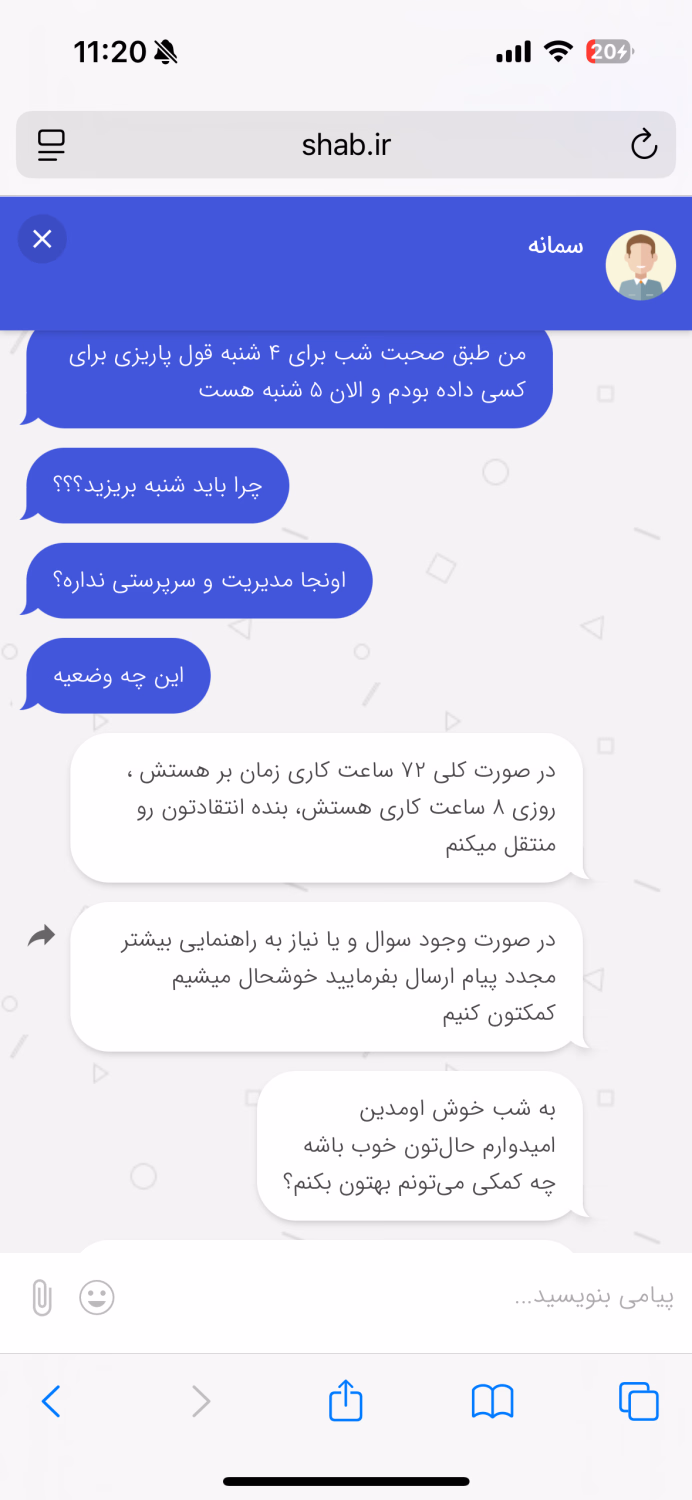Screen dimensions: 692x1500
Task: Share this page from the Safari toolbar
Action: click(x=346, y=1400)
